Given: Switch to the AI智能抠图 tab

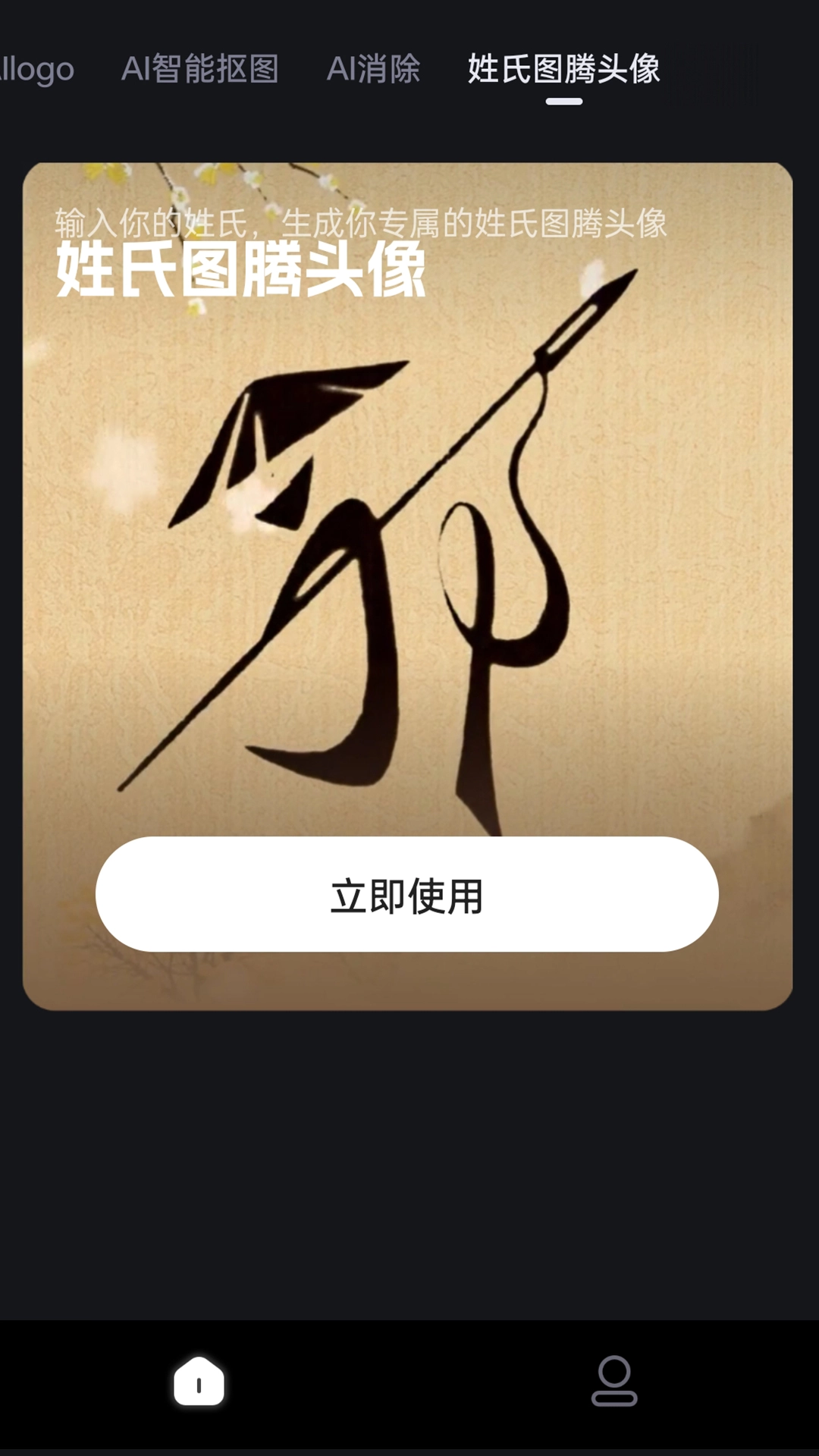Looking at the screenshot, I should coord(200,69).
